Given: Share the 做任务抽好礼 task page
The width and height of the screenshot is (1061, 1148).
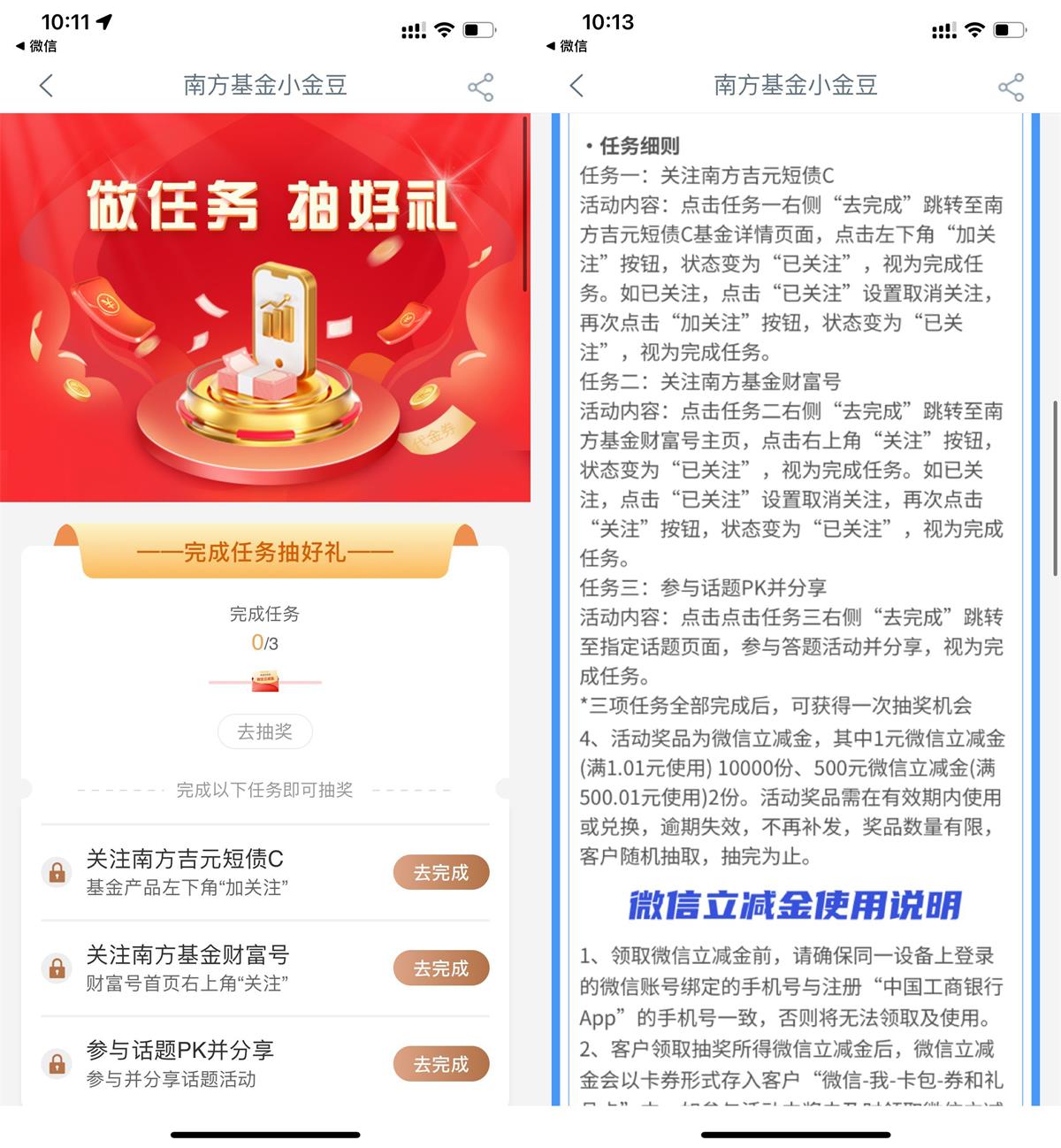Looking at the screenshot, I should (480, 87).
